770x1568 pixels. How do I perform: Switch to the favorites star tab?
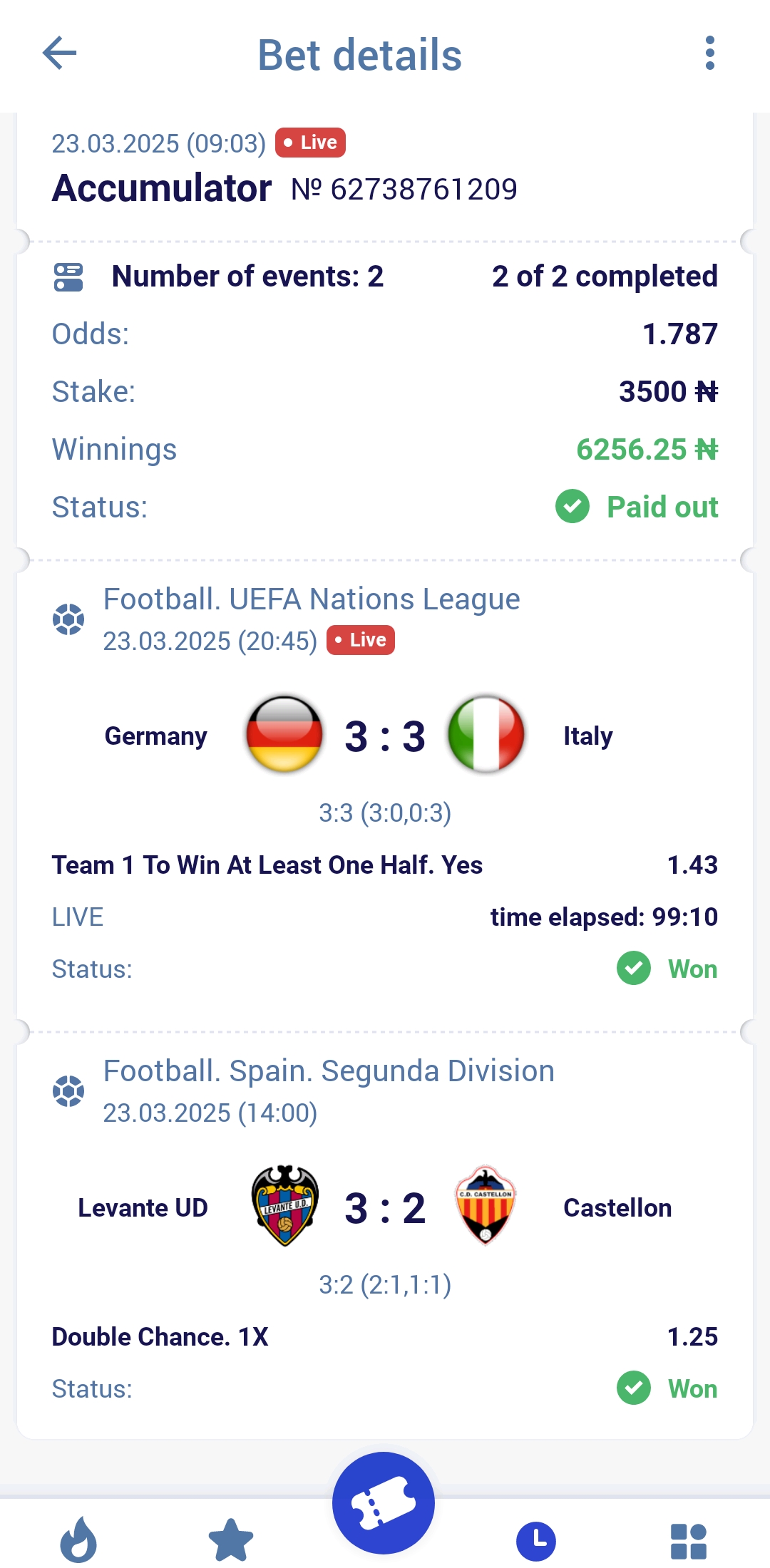pos(231,1540)
